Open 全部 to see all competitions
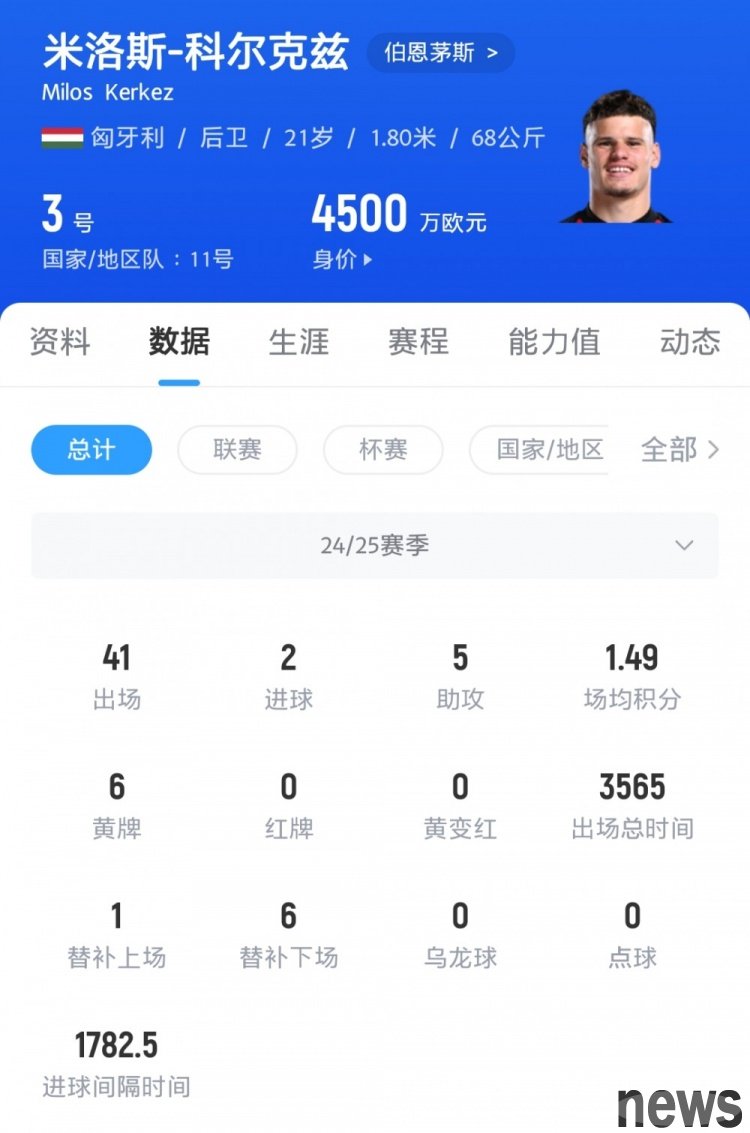 point(679,450)
